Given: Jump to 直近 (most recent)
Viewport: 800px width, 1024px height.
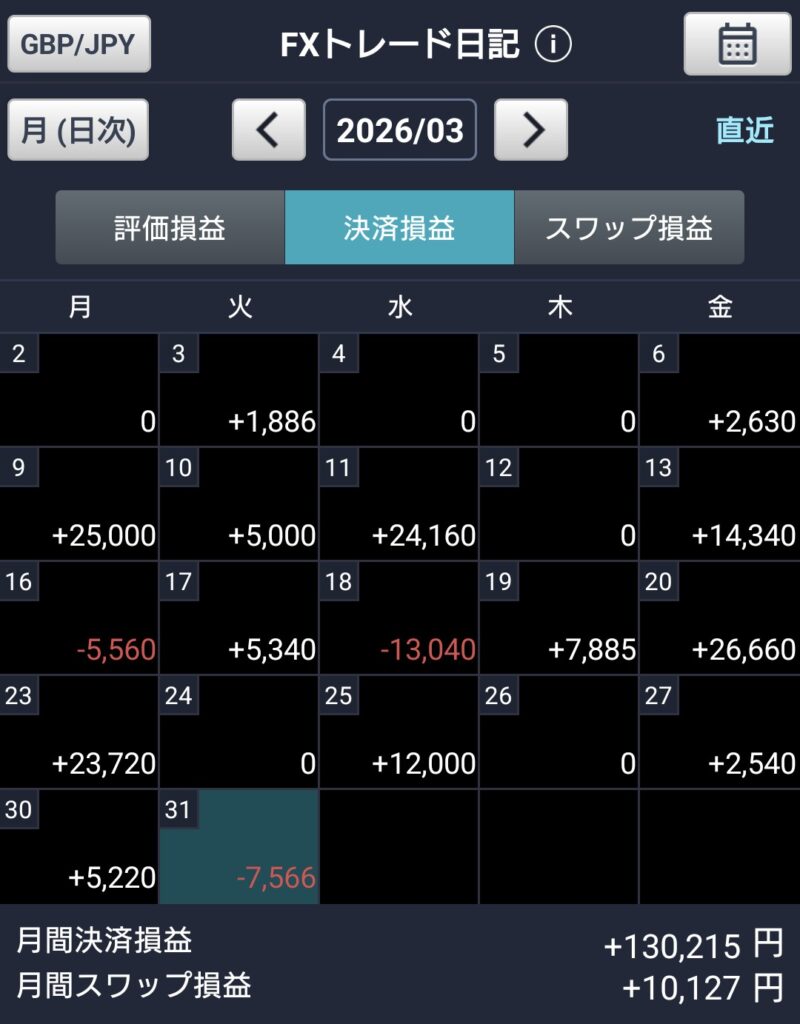Looking at the screenshot, I should (x=744, y=130).
